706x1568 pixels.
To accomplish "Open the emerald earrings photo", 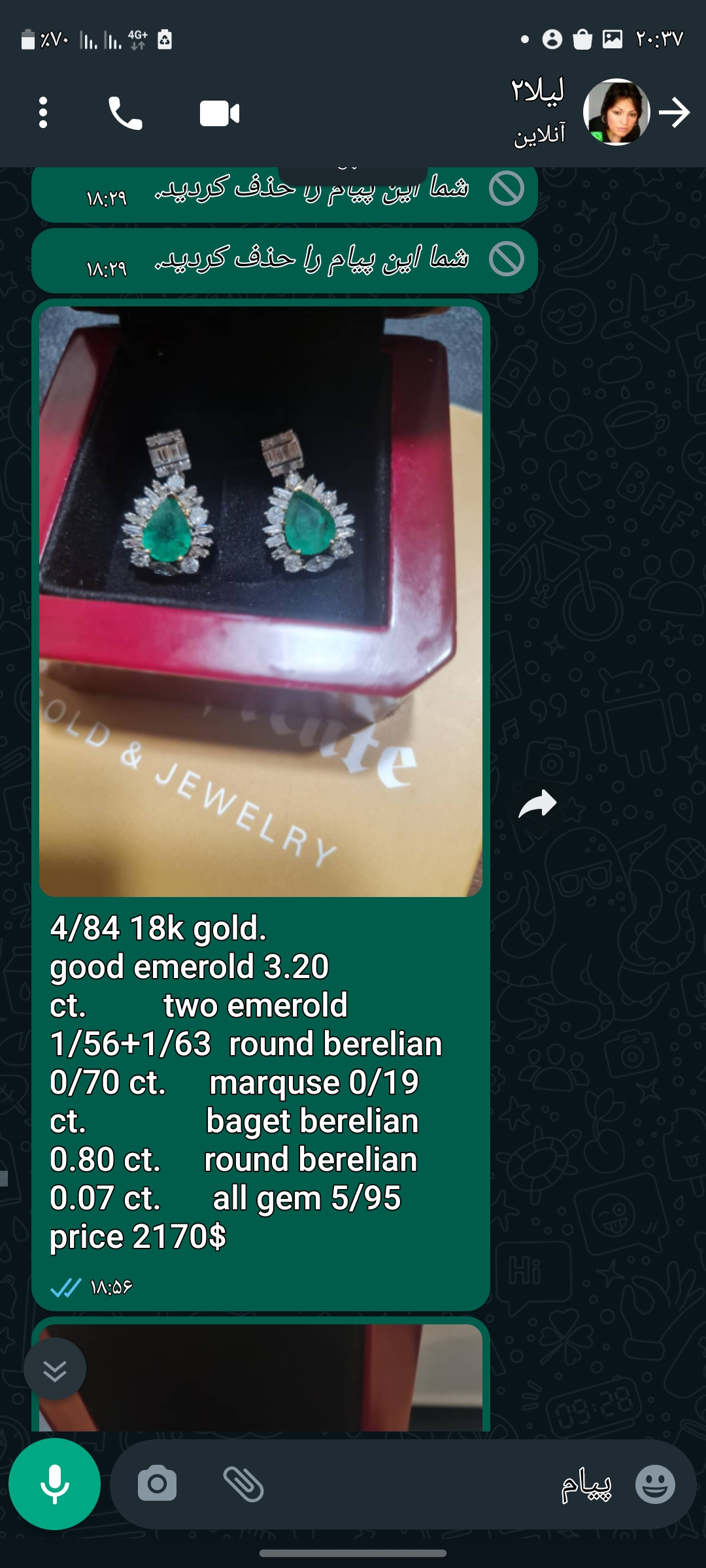I will coord(261,601).
